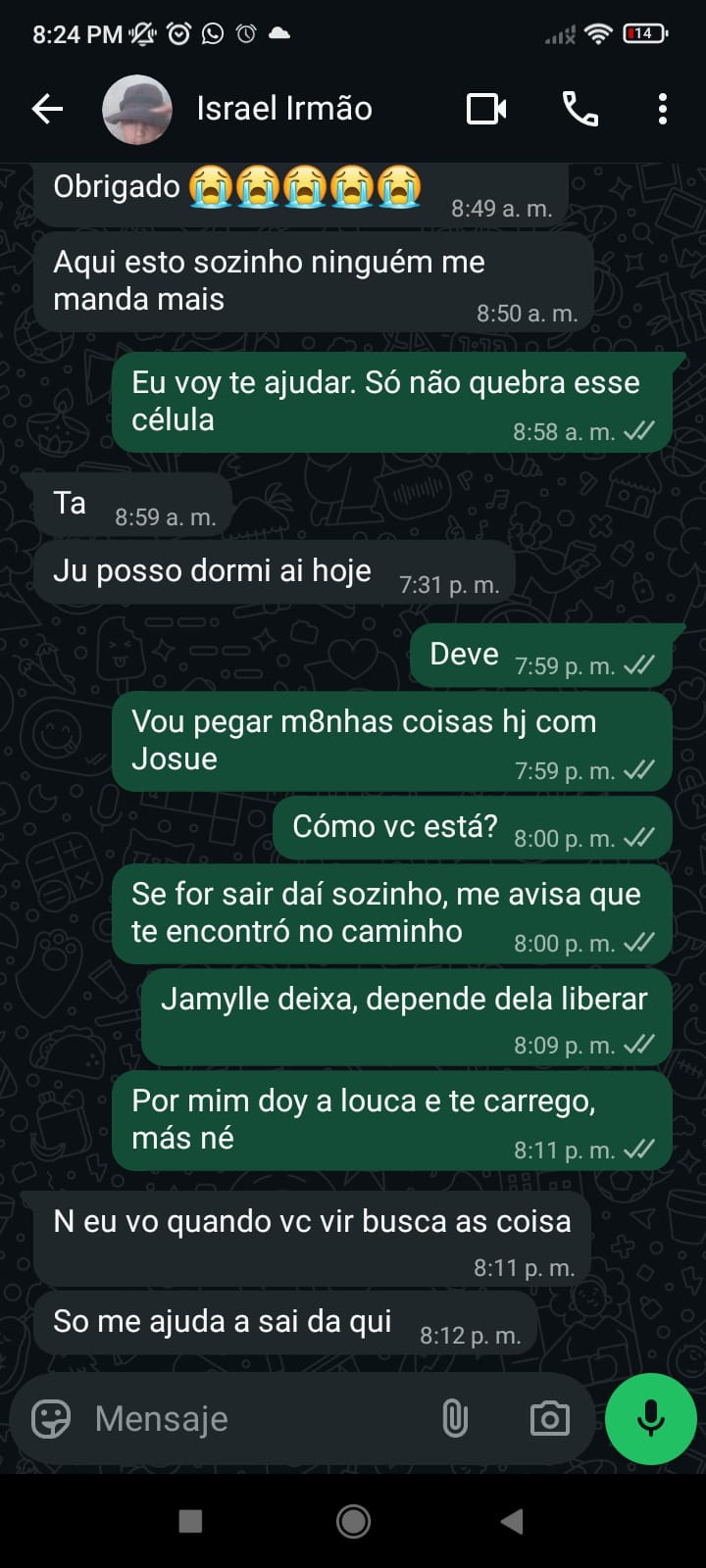Go back to the chat list
The width and height of the screenshot is (706, 1568).
click(x=47, y=109)
